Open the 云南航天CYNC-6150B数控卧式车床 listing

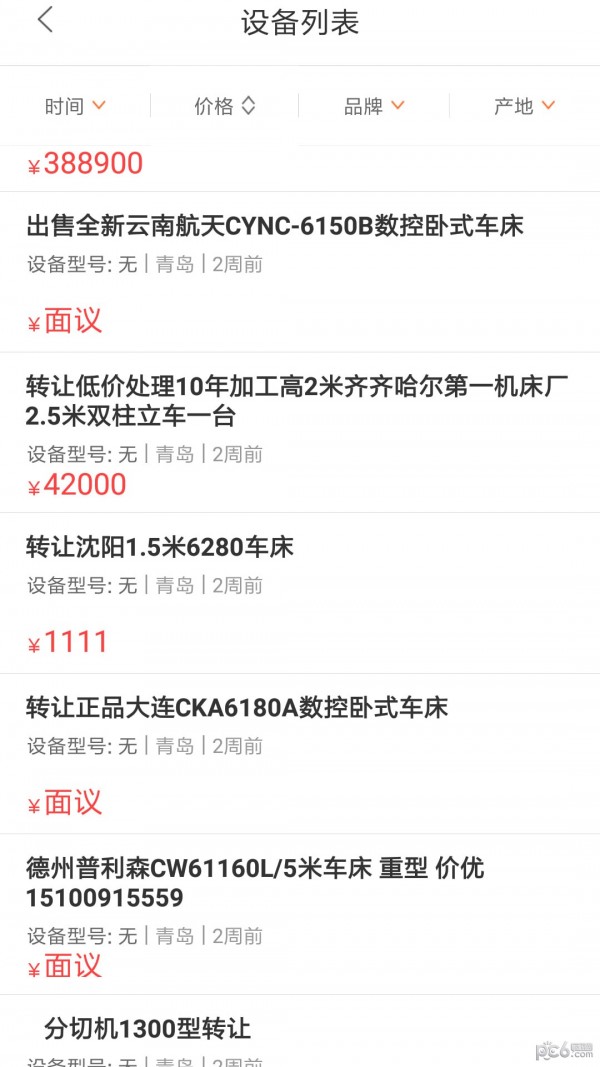[275, 226]
